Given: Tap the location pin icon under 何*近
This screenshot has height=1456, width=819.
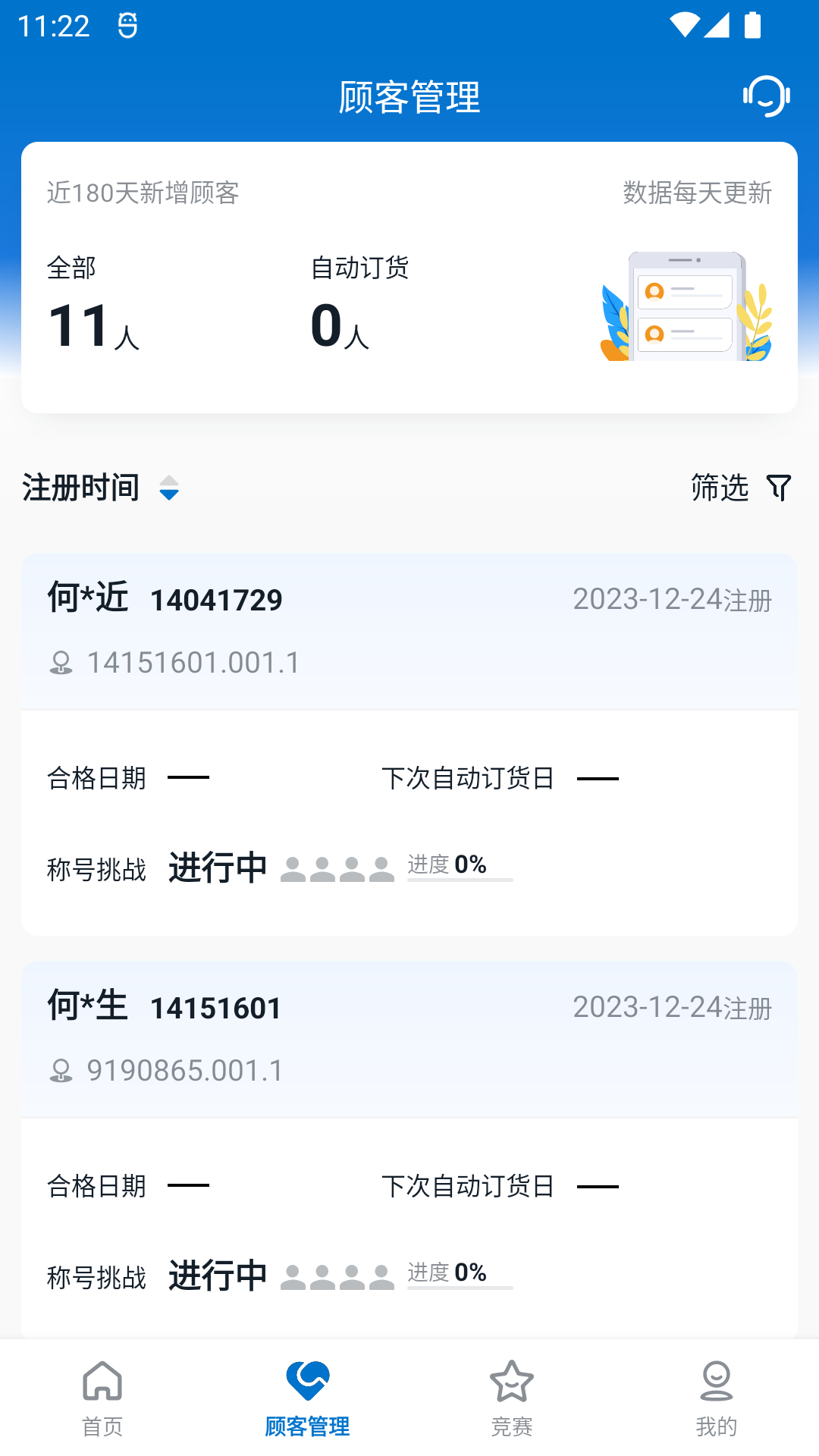Looking at the screenshot, I should (59, 663).
